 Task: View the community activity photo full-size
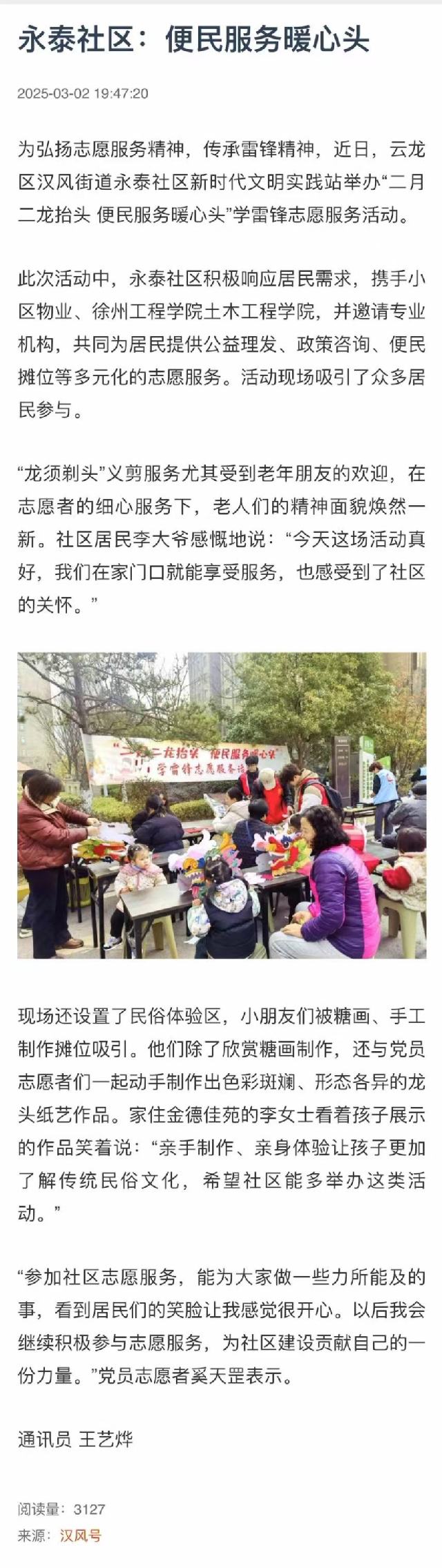point(222,805)
